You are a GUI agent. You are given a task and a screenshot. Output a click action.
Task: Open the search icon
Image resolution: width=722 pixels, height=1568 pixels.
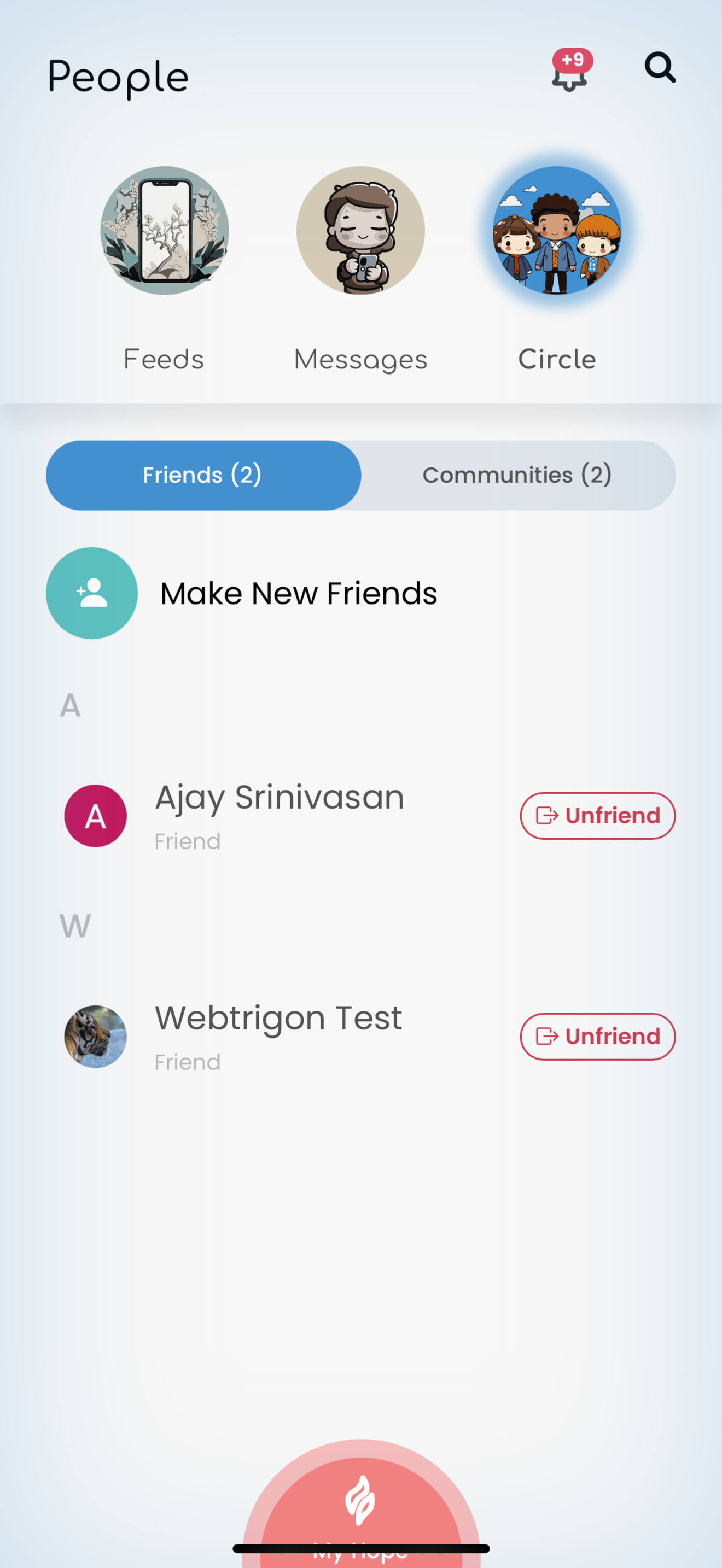[660, 68]
